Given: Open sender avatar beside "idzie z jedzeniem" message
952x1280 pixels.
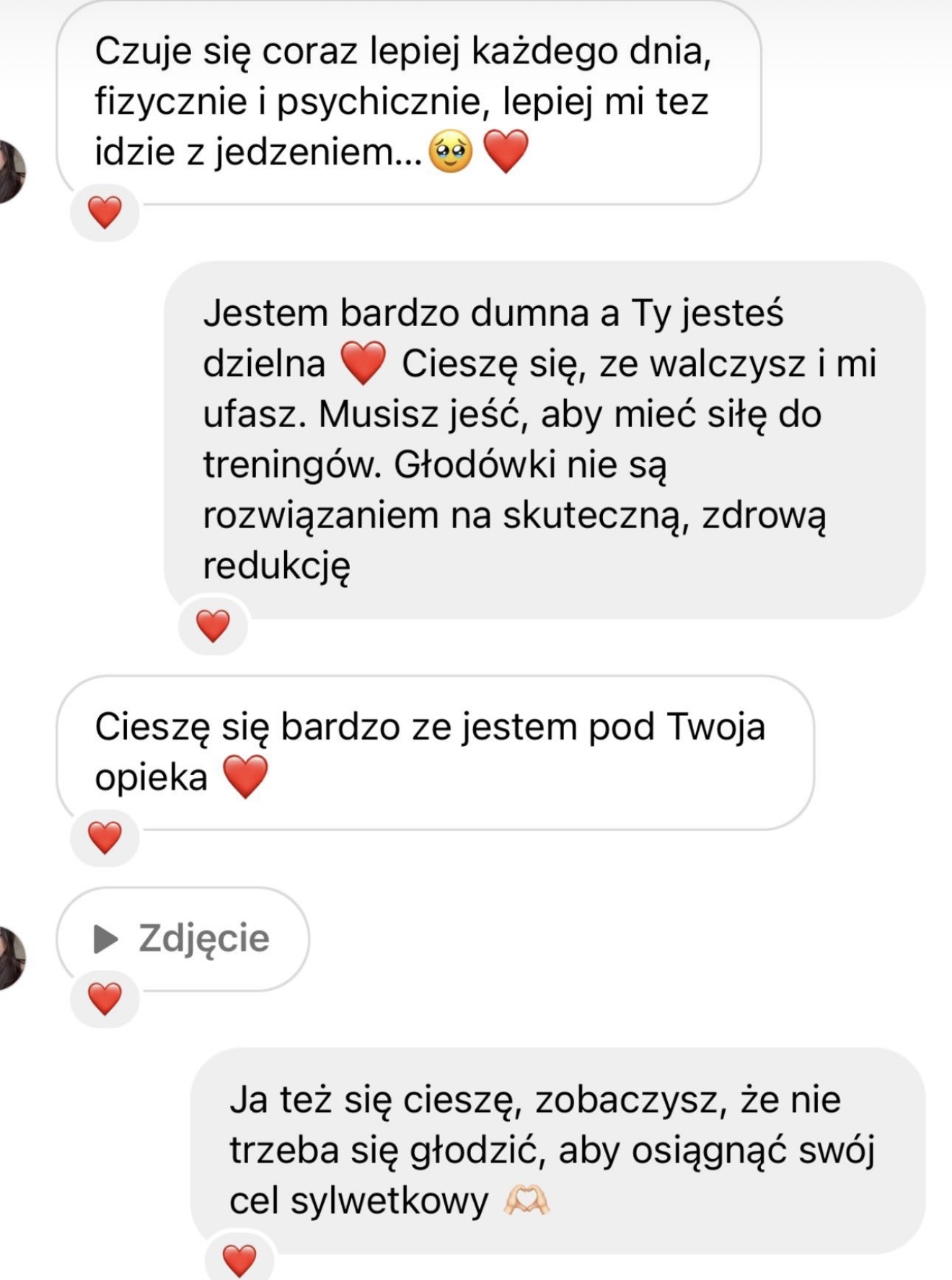Looking at the screenshot, I should click(10, 172).
